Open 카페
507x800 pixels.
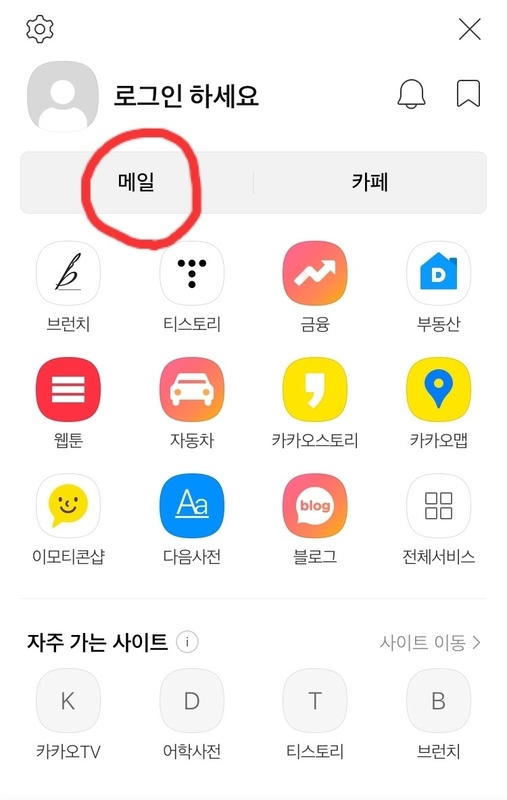(x=370, y=182)
